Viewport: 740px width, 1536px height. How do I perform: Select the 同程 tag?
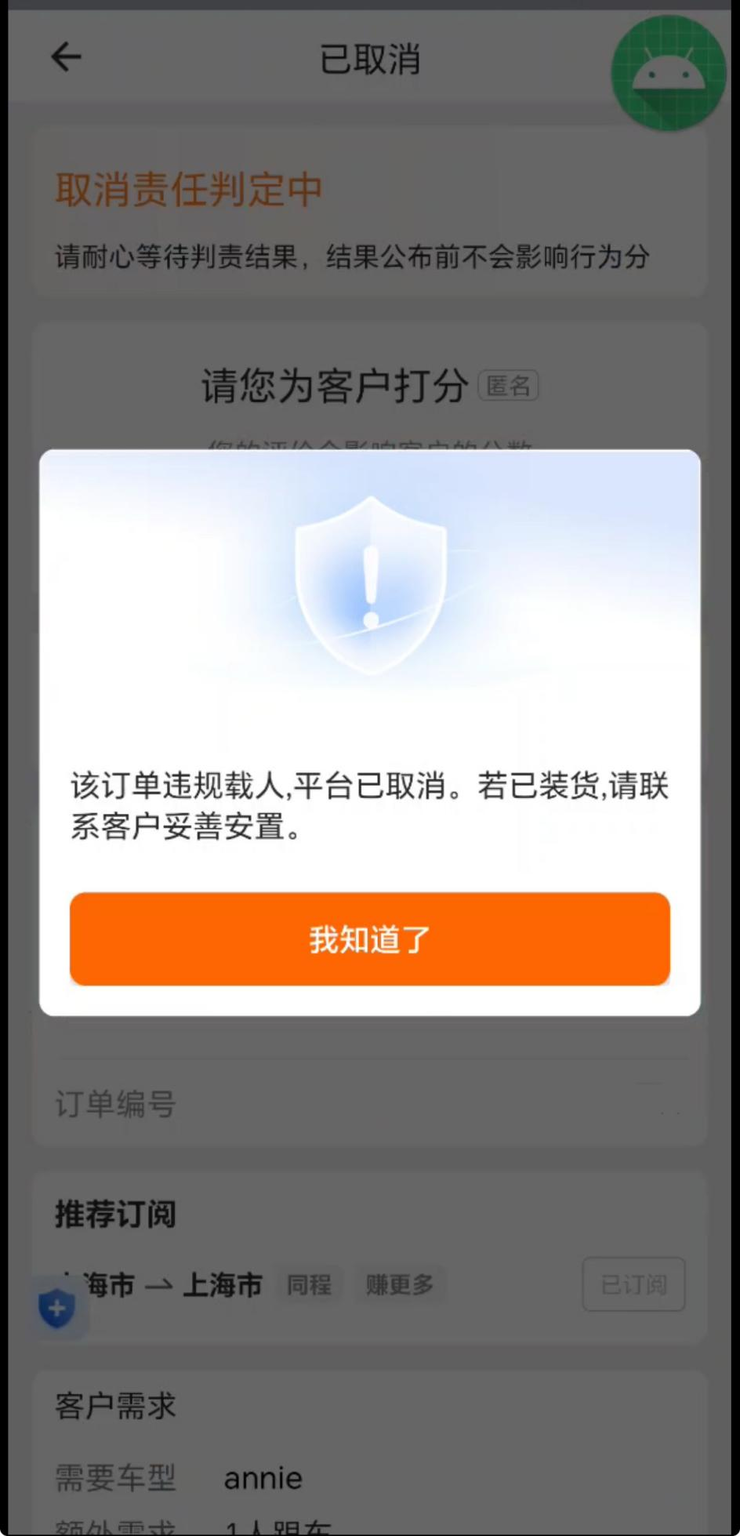coord(310,1285)
